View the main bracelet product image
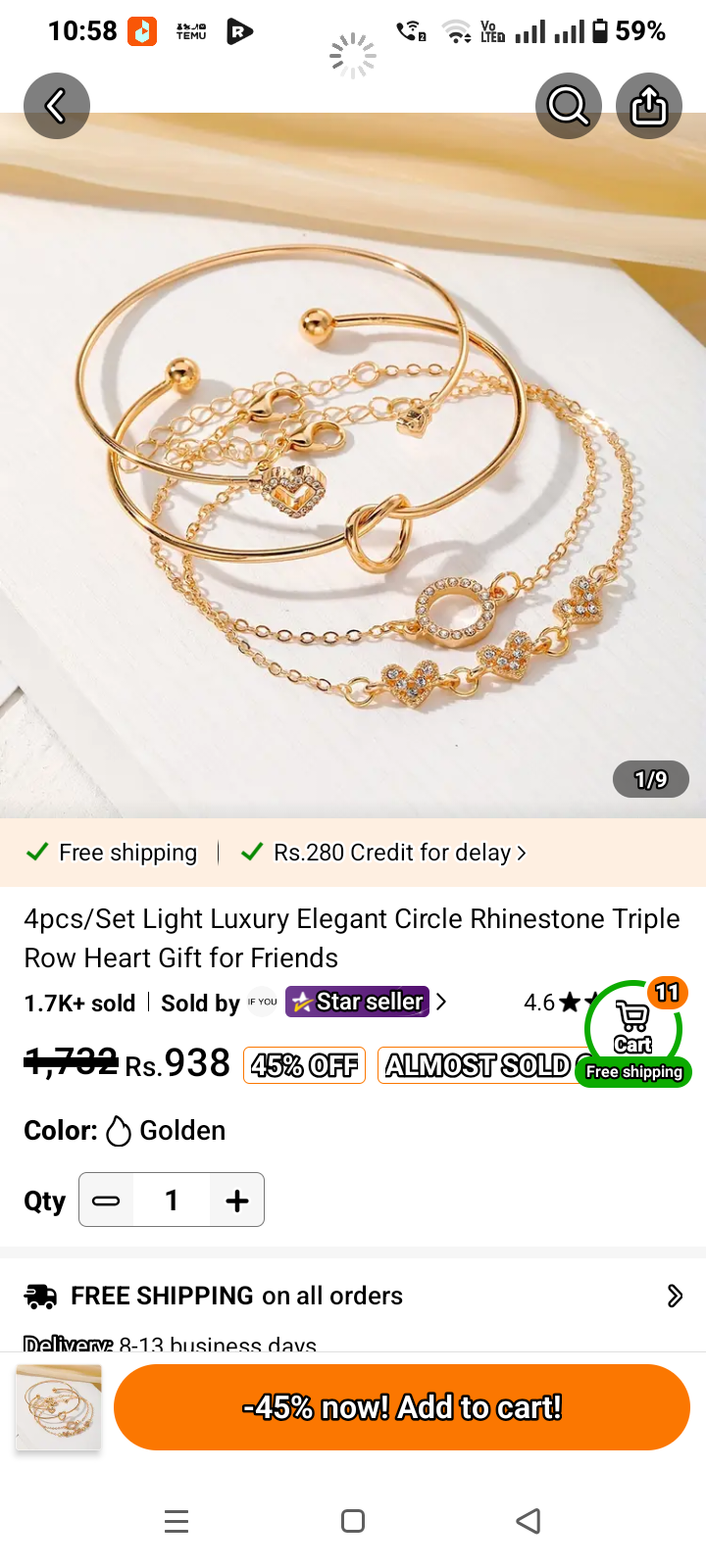The image size is (706, 1568). point(353,465)
